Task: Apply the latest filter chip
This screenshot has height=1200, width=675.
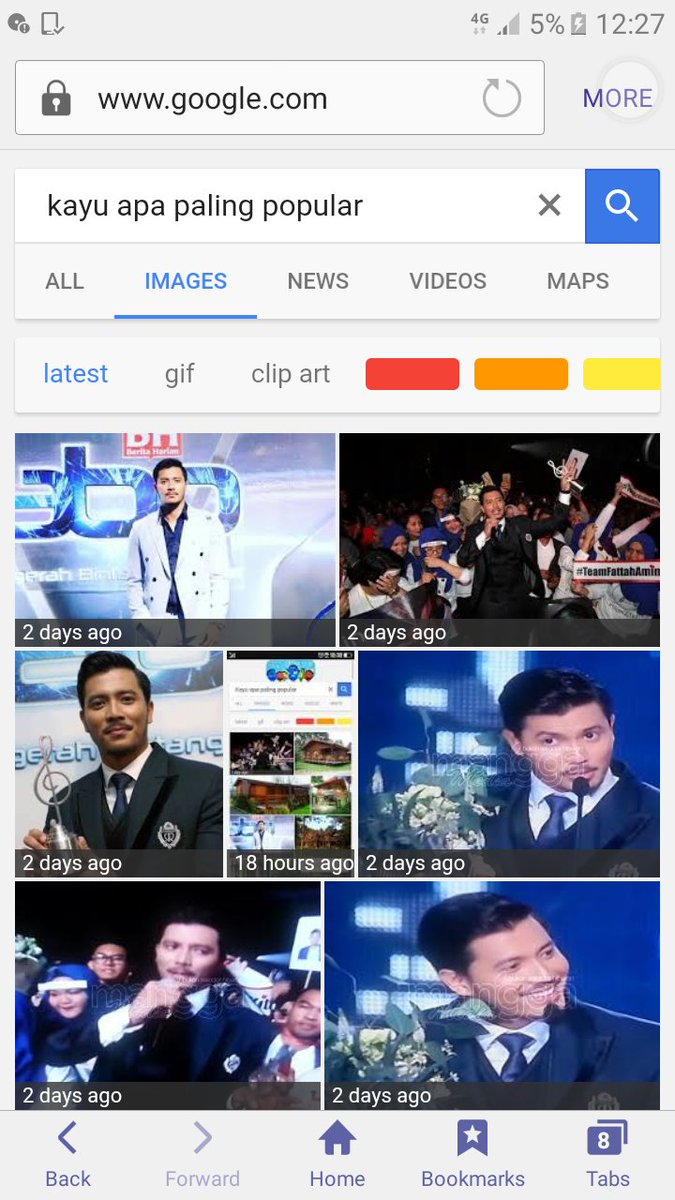Action: 75,374
